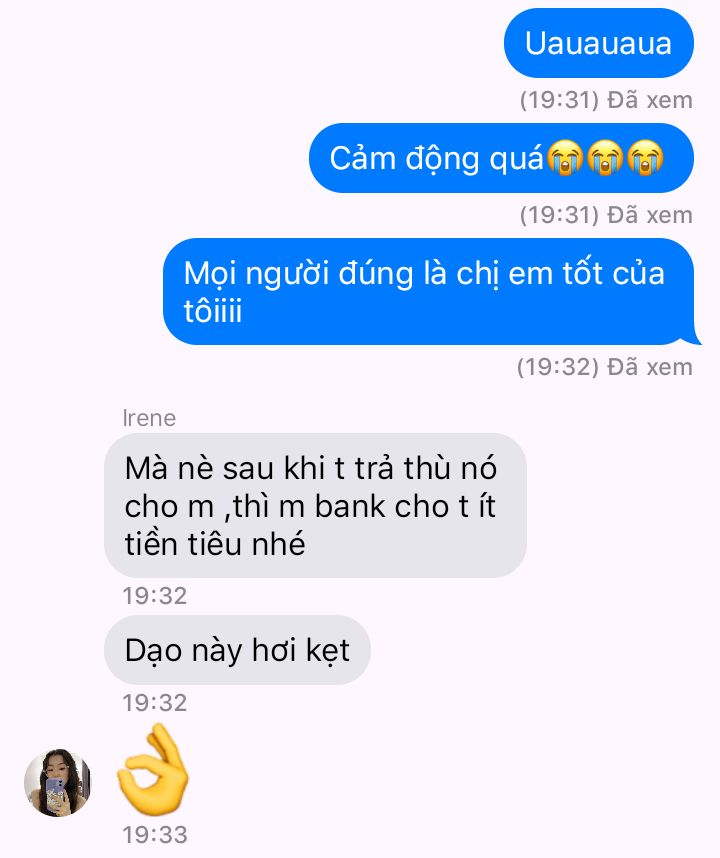Open Irene's profile picture next to OK emoji
This screenshot has width=720, height=858.
pos(58,782)
